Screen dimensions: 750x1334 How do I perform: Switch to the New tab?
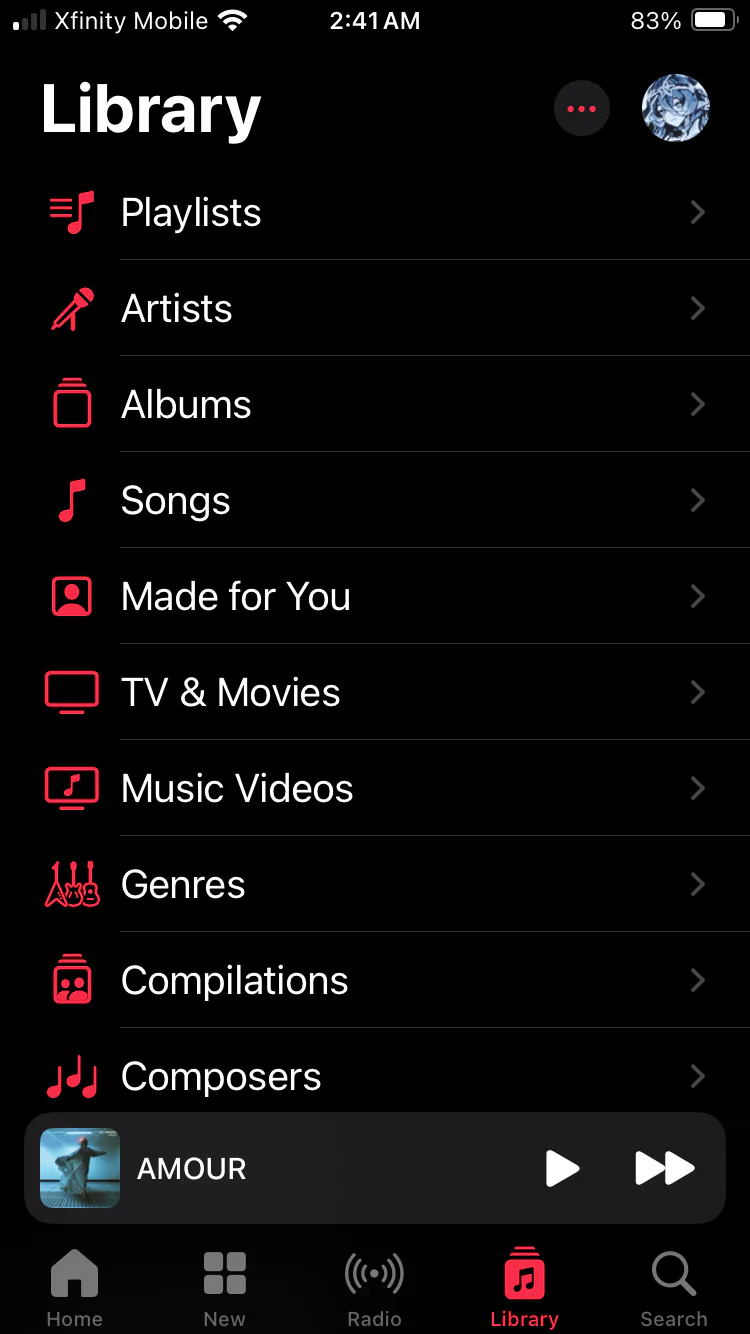click(224, 1288)
